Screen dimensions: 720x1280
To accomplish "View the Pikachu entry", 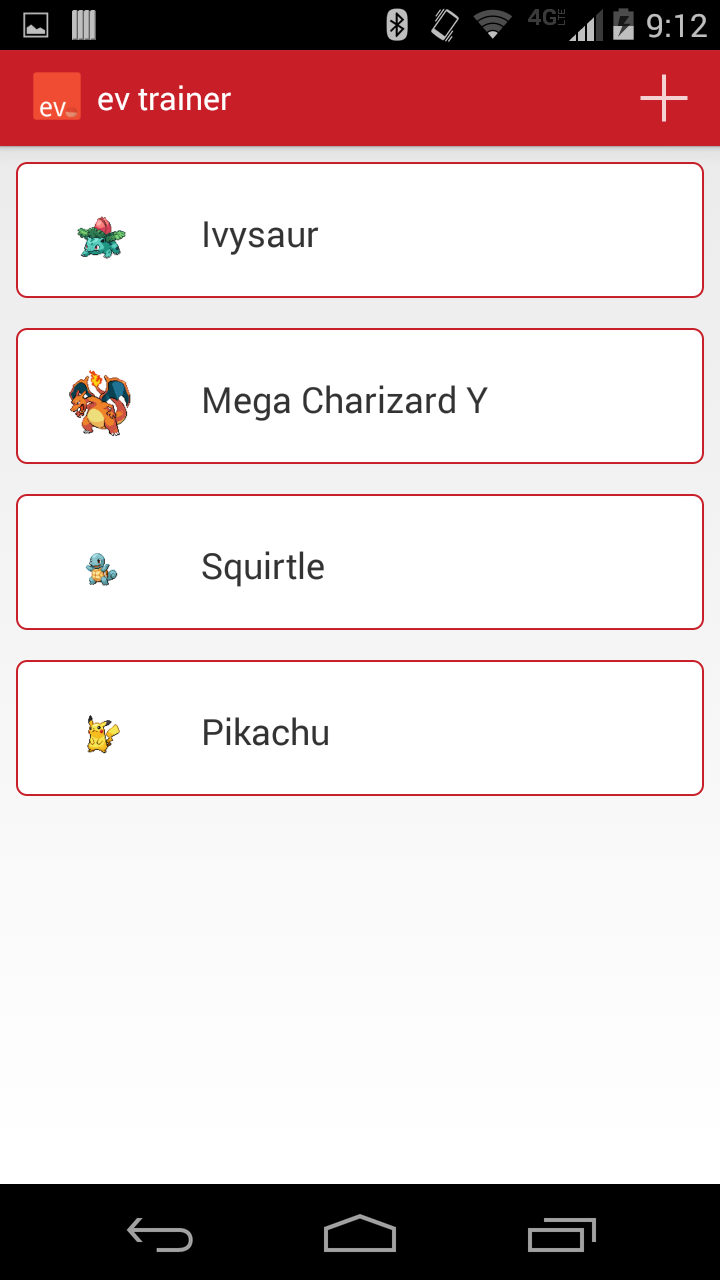I will 360,729.
